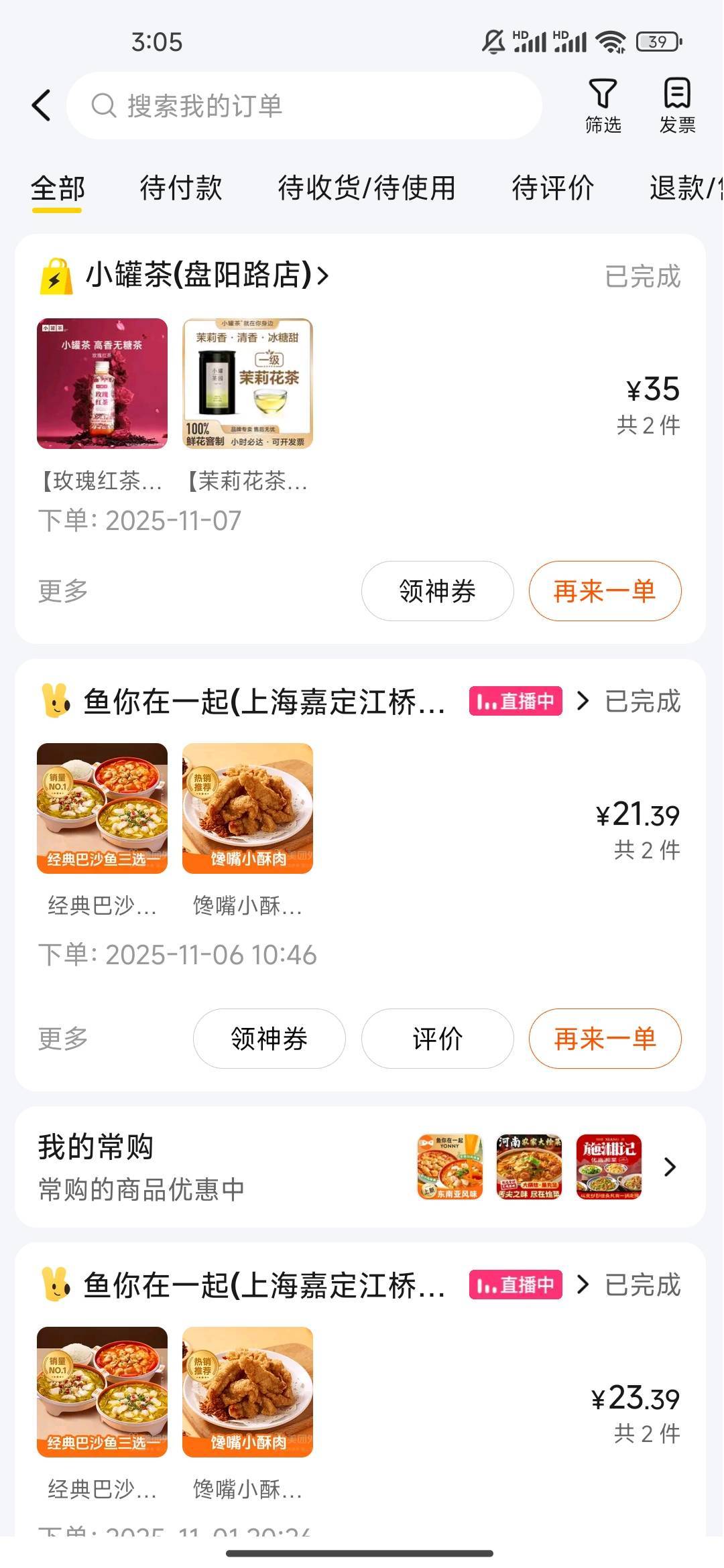Select the 待评价 tab

click(552, 188)
